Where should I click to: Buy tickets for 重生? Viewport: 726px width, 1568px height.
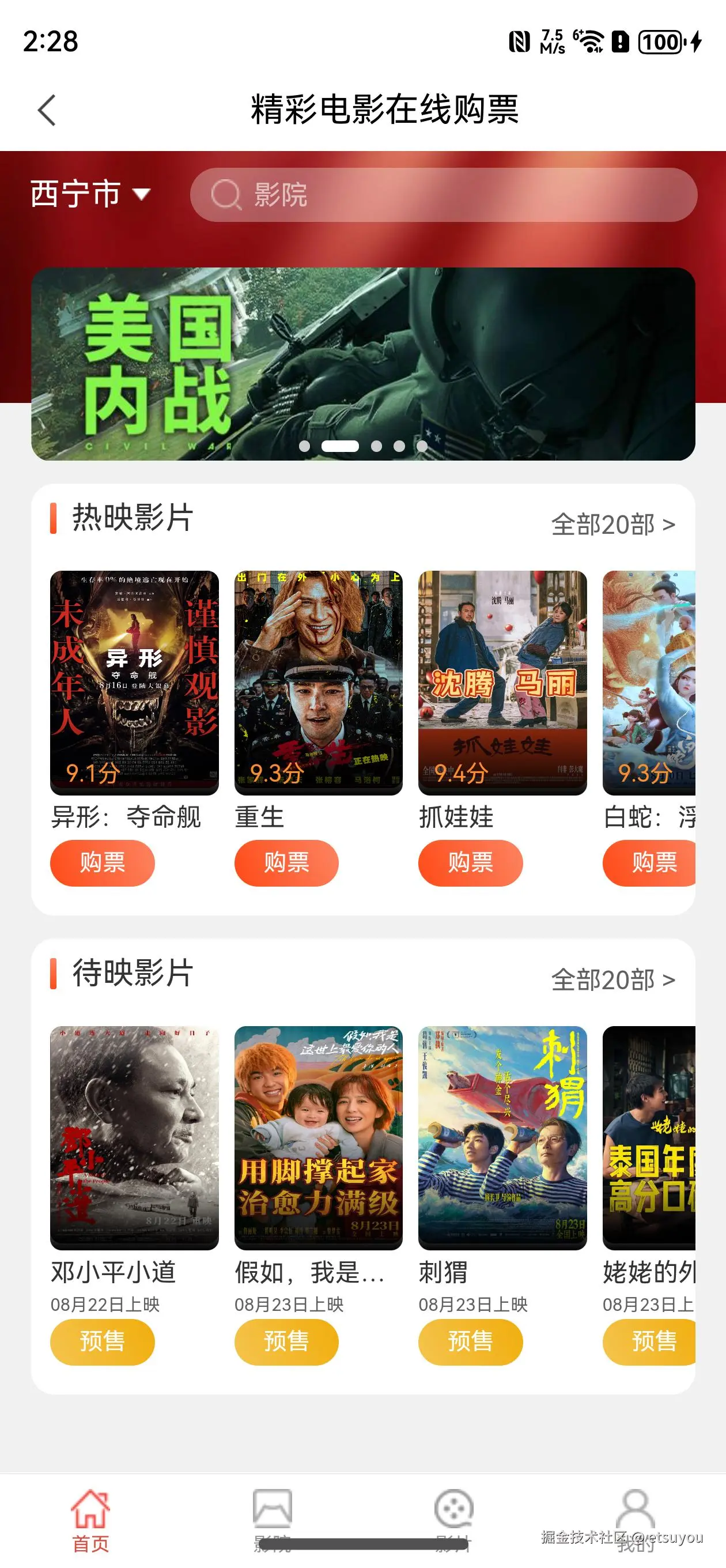click(286, 862)
